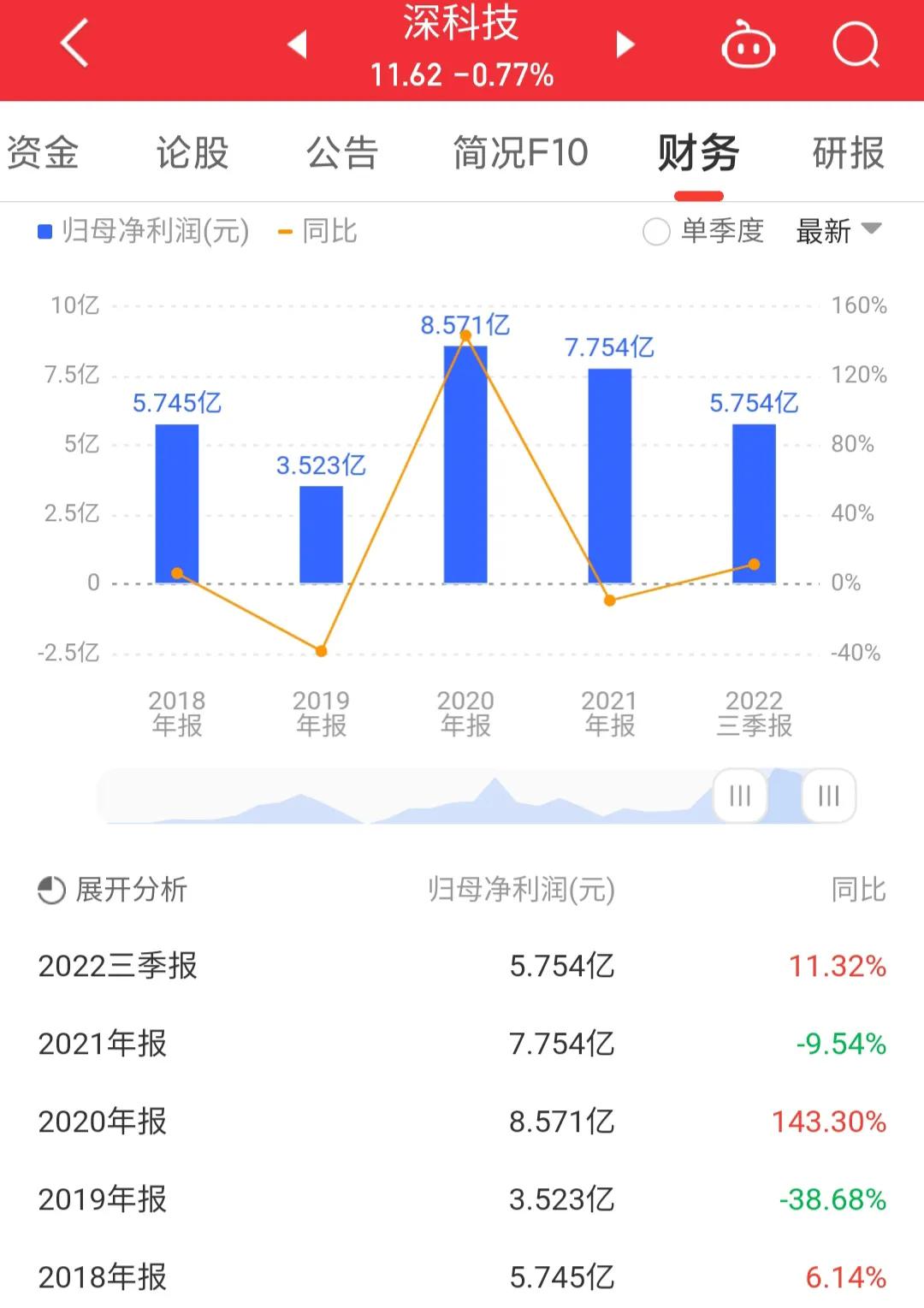Click the left arrow to view previous stock
The width and height of the screenshot is (924, 1308).
298,47
